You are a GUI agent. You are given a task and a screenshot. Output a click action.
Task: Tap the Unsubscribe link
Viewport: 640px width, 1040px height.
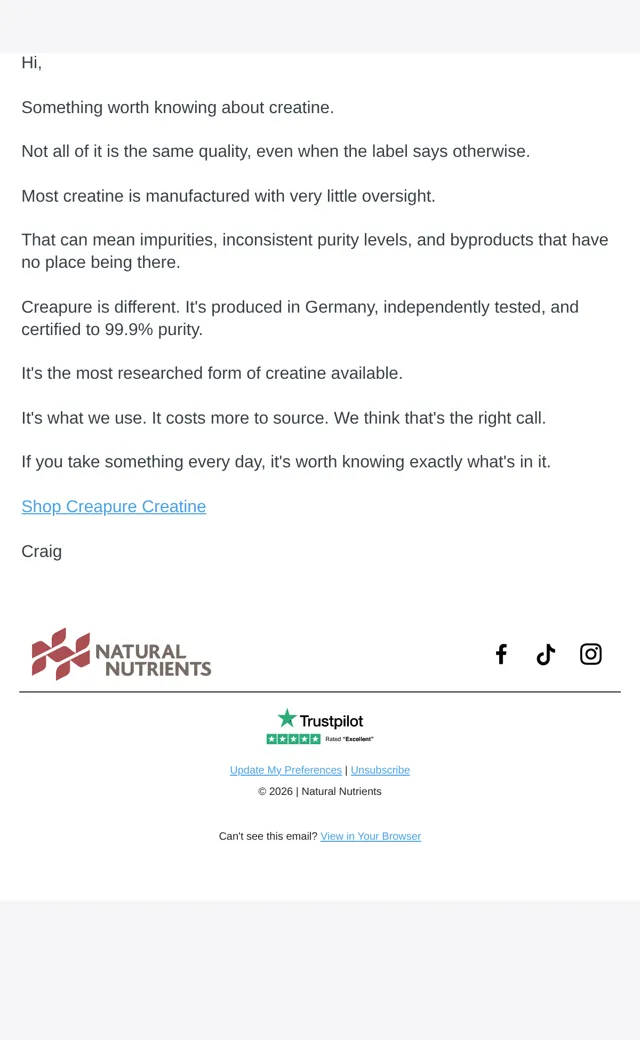point(380,770)
